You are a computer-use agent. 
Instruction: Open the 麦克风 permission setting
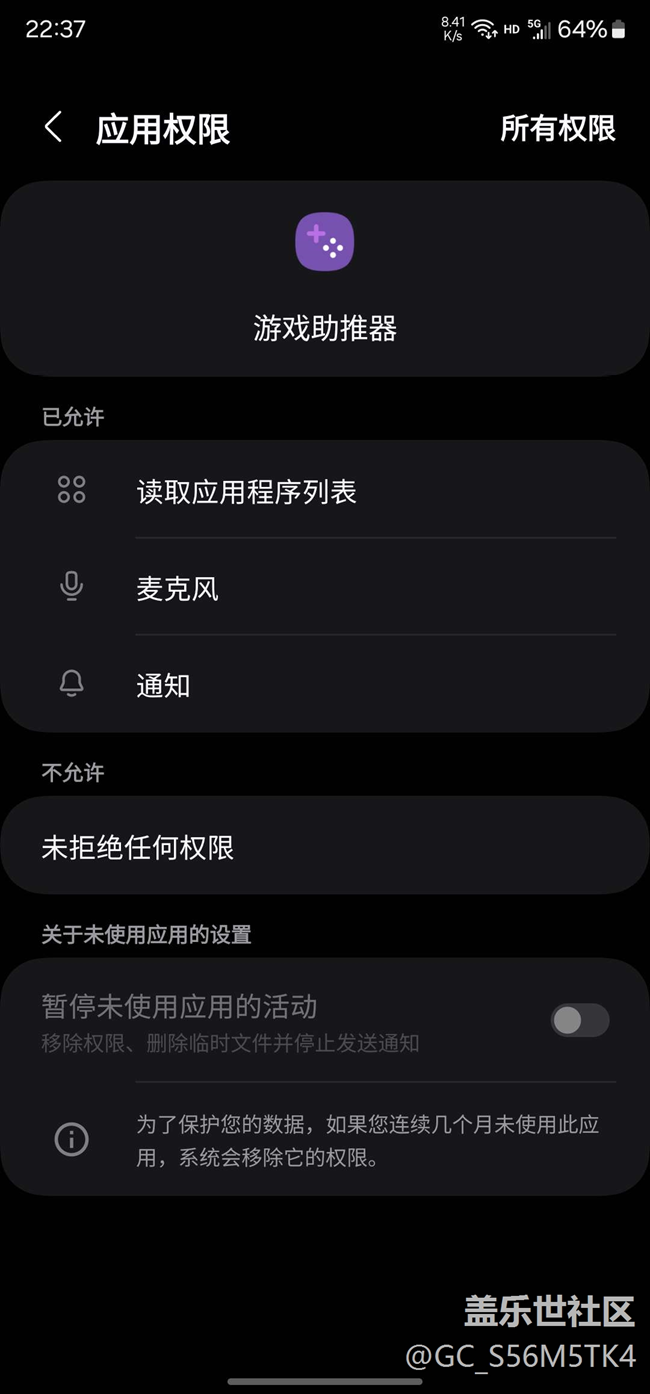(324, 588)
